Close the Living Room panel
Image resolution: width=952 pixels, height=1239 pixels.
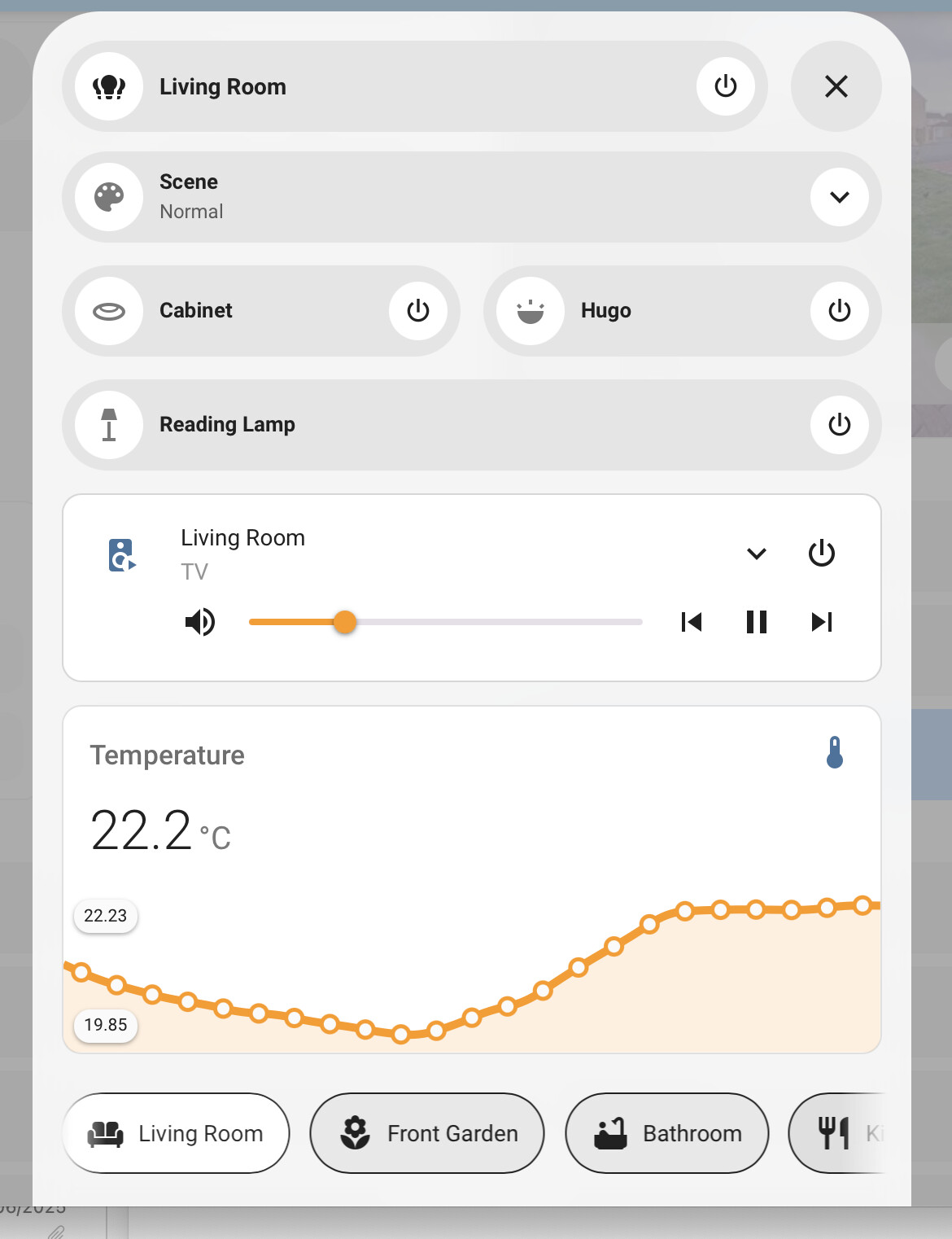836,86
